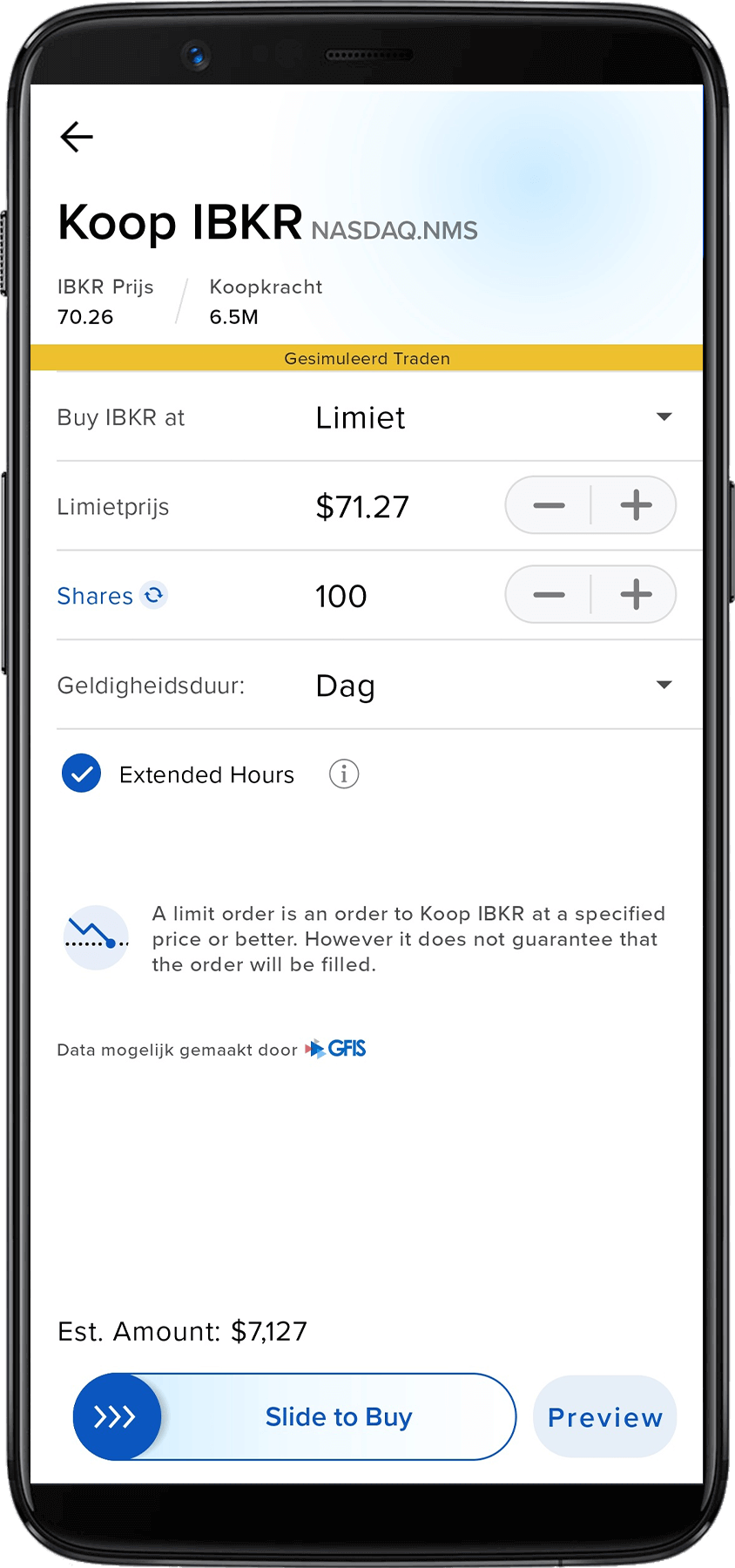735x1568 pixels.
Task: Show Extended Hours info
Action: point(344,774)
